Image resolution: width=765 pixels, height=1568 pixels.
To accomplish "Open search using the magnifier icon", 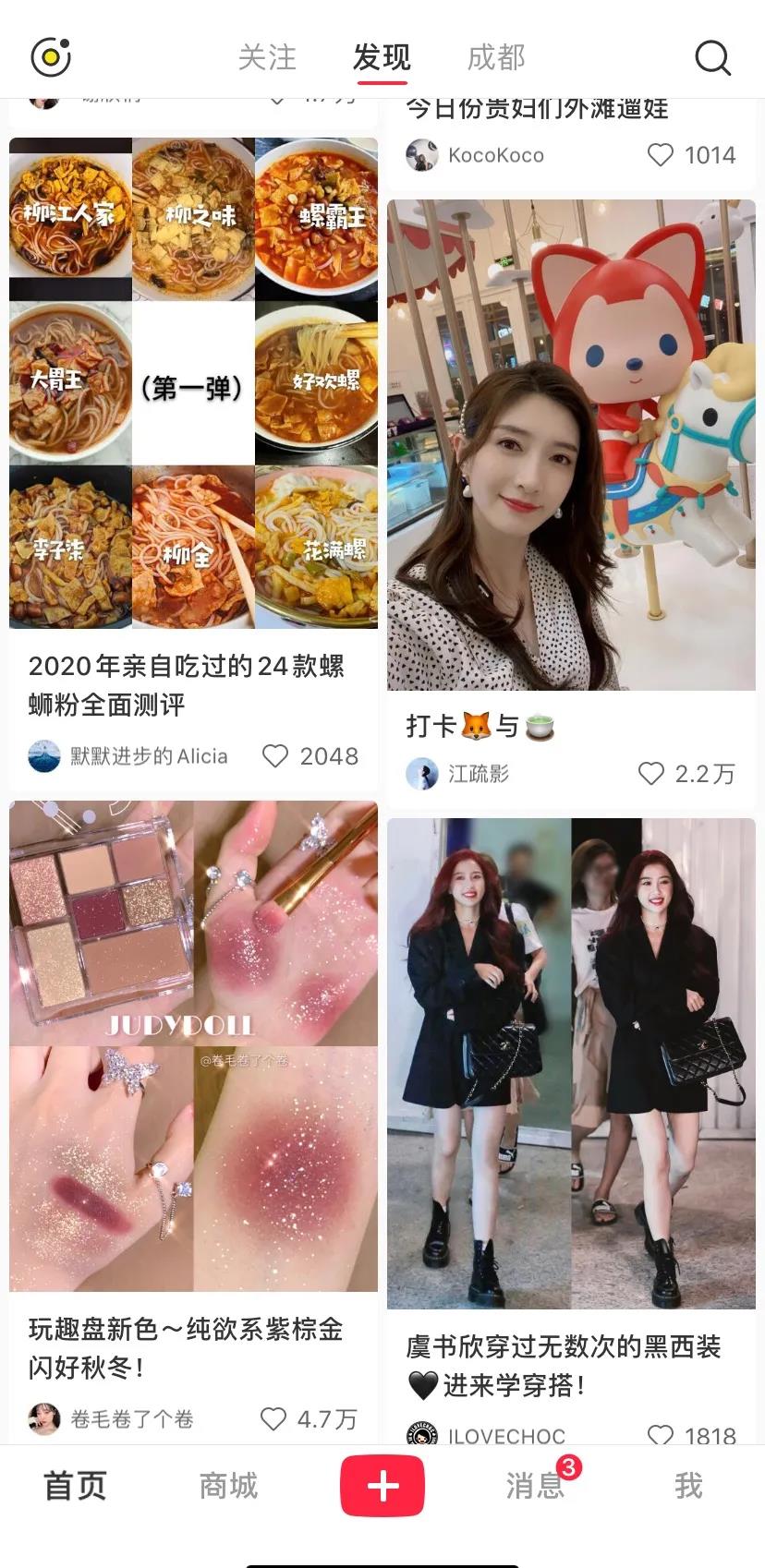I will 711,57.
